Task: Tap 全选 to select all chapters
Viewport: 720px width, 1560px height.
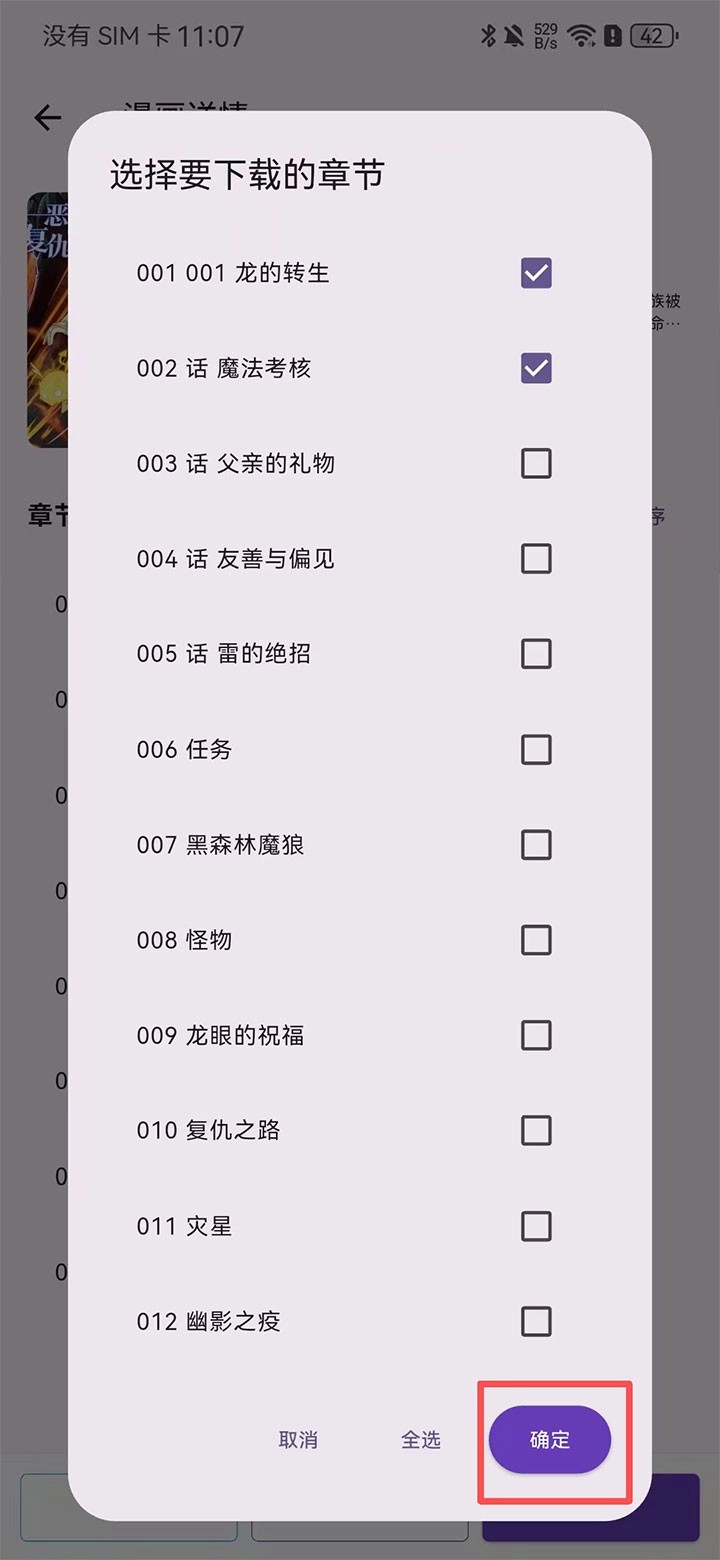Action: coord(420,1440)
